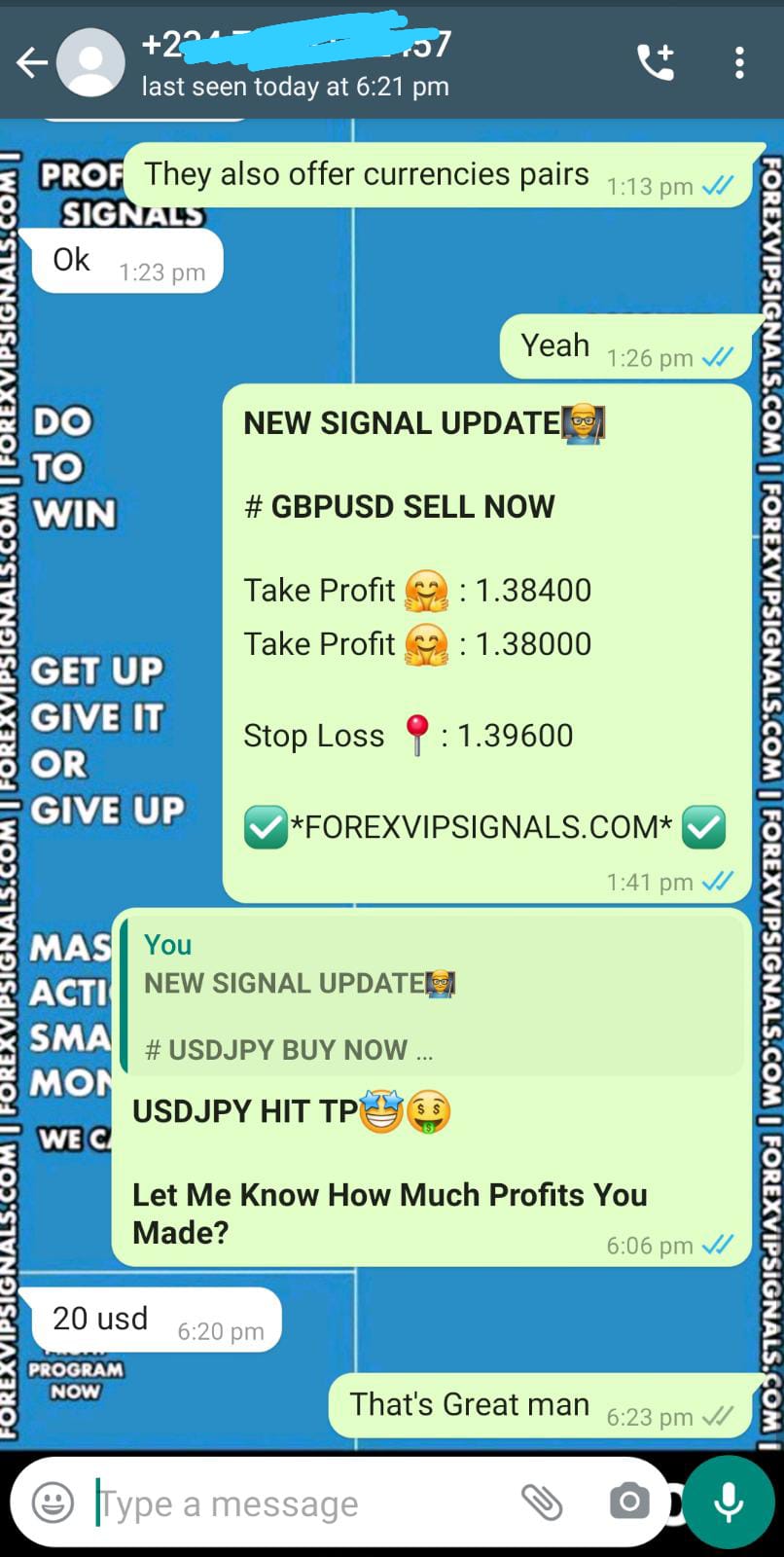Record a voice message
The height and width of the screenshot is (1557, 784).
point(729,1503)
